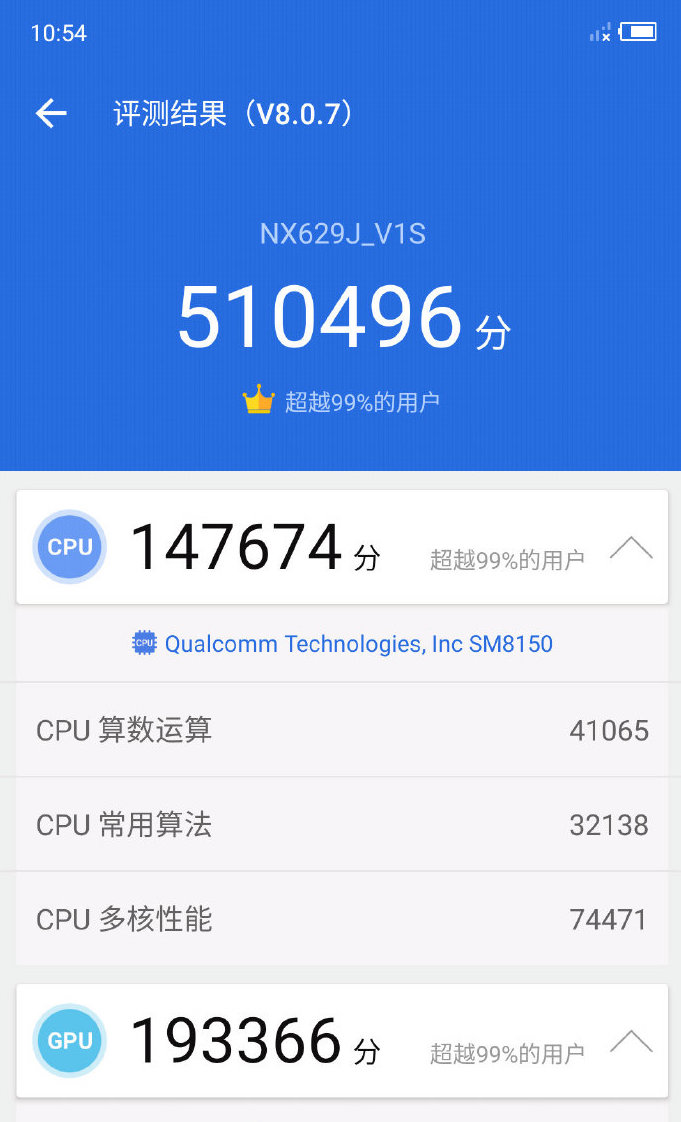Viewport: 681px width, 1122px height.
Task: Collapse the CPU score section
Action: pyautogui.click(x=631, y=548)
